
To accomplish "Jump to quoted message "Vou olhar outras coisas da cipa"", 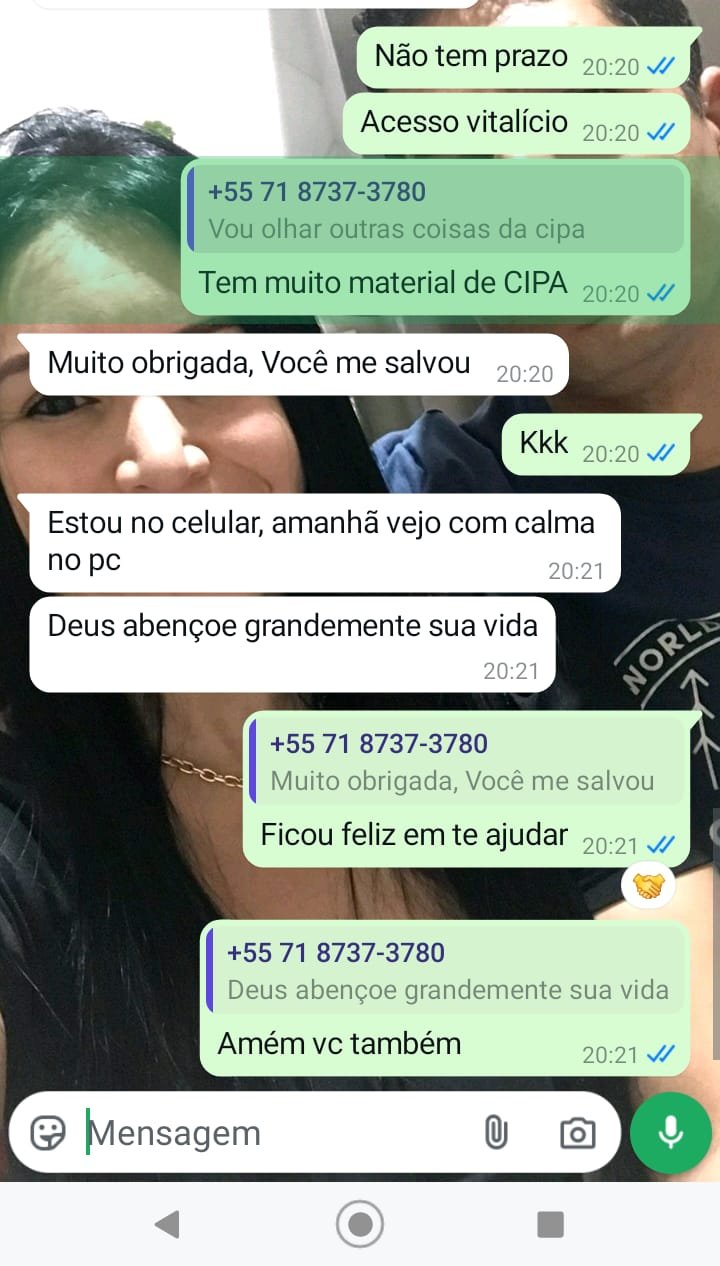I will (x=435, y=210).
